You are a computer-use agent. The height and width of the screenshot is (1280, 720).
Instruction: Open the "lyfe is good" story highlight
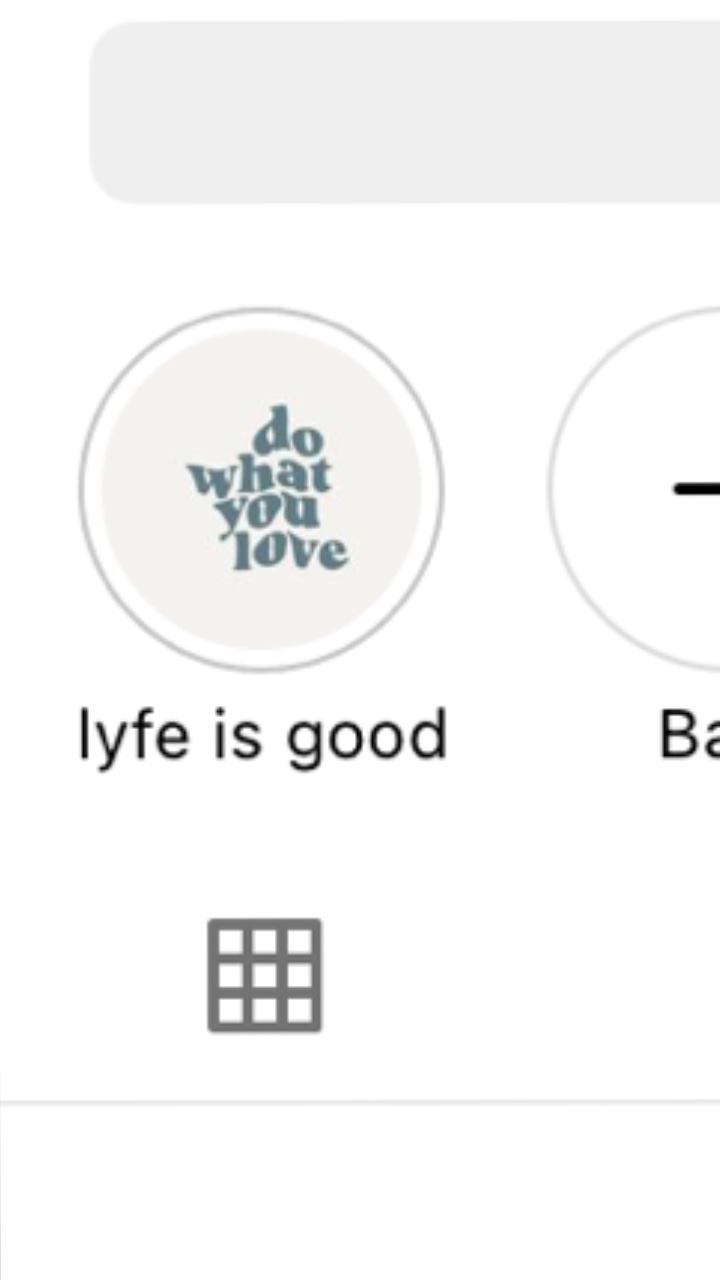[x=261, y=489]
